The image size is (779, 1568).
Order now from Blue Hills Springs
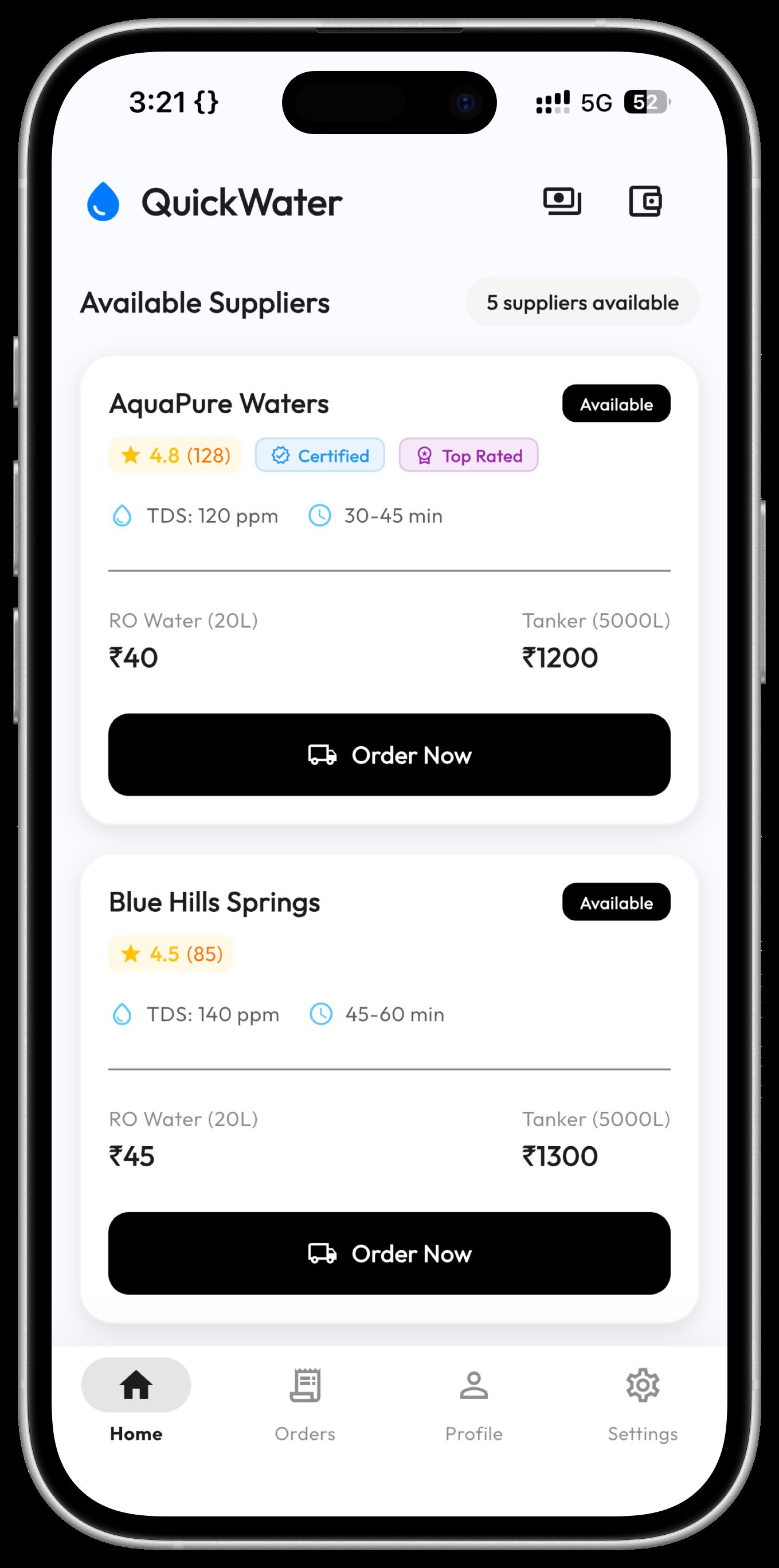click(x=390, y=1253)
